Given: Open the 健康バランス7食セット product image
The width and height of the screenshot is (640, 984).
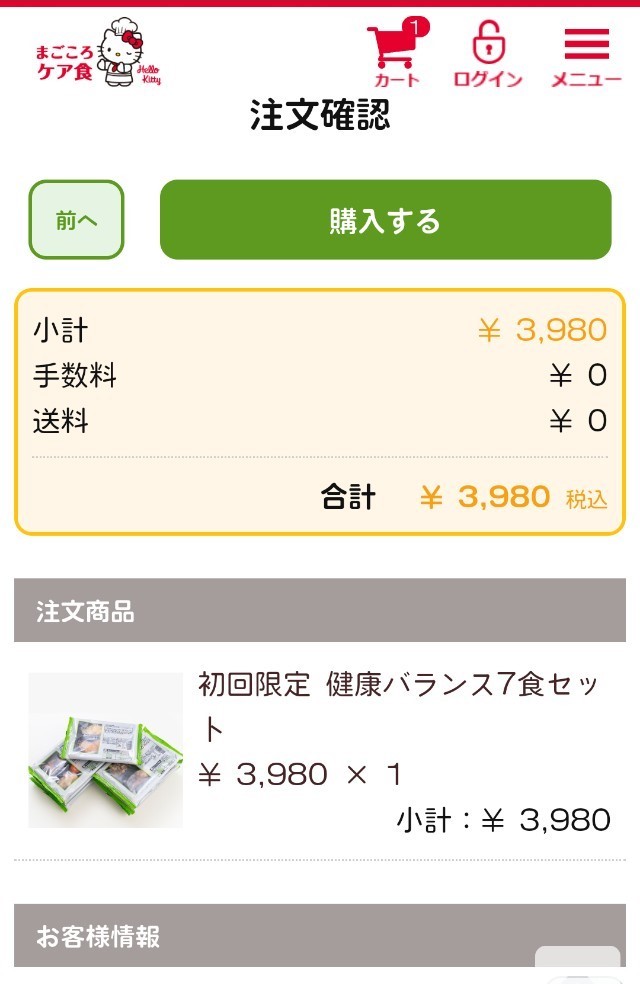Looking at the screenshot, I should pos(105,750).
